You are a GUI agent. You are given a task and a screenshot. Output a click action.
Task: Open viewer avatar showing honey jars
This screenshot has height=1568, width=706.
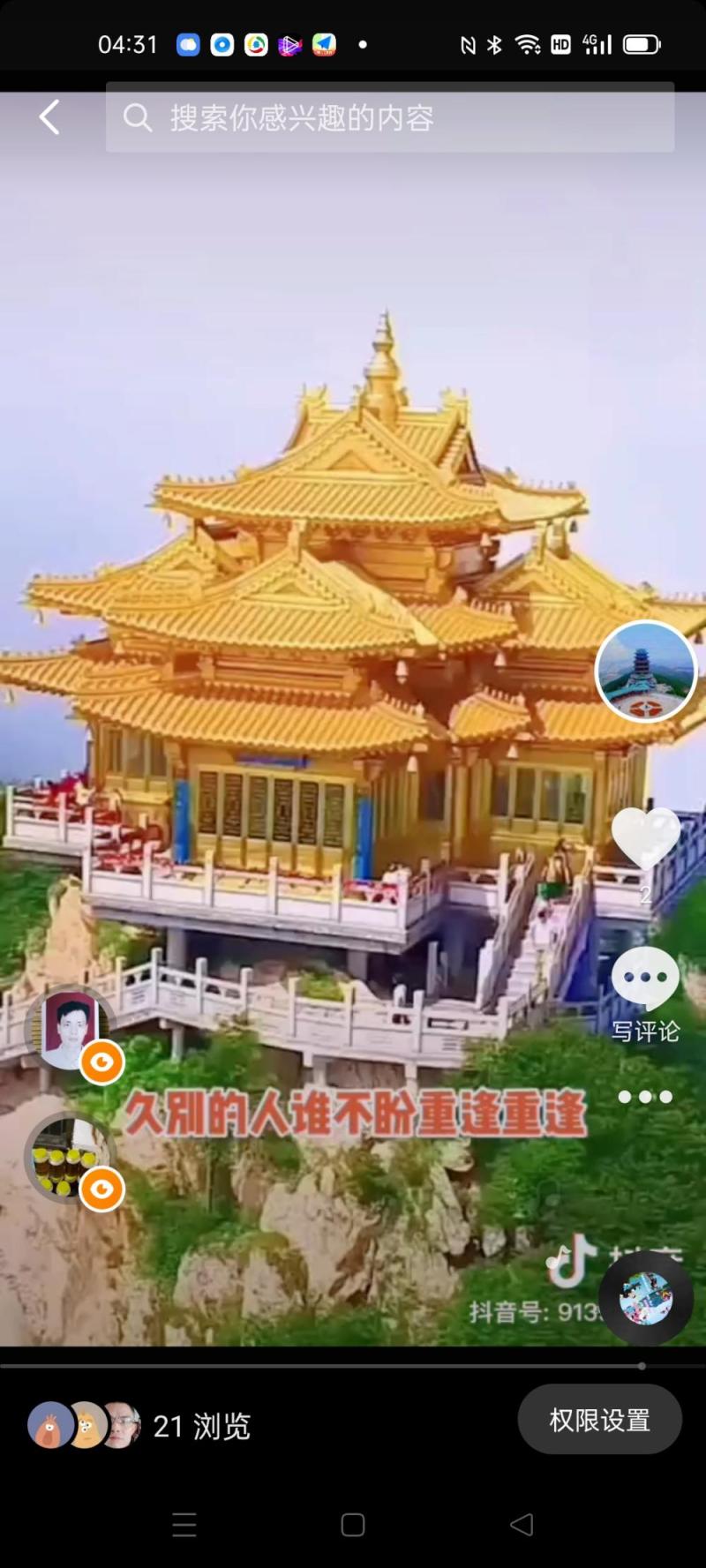66,1158
